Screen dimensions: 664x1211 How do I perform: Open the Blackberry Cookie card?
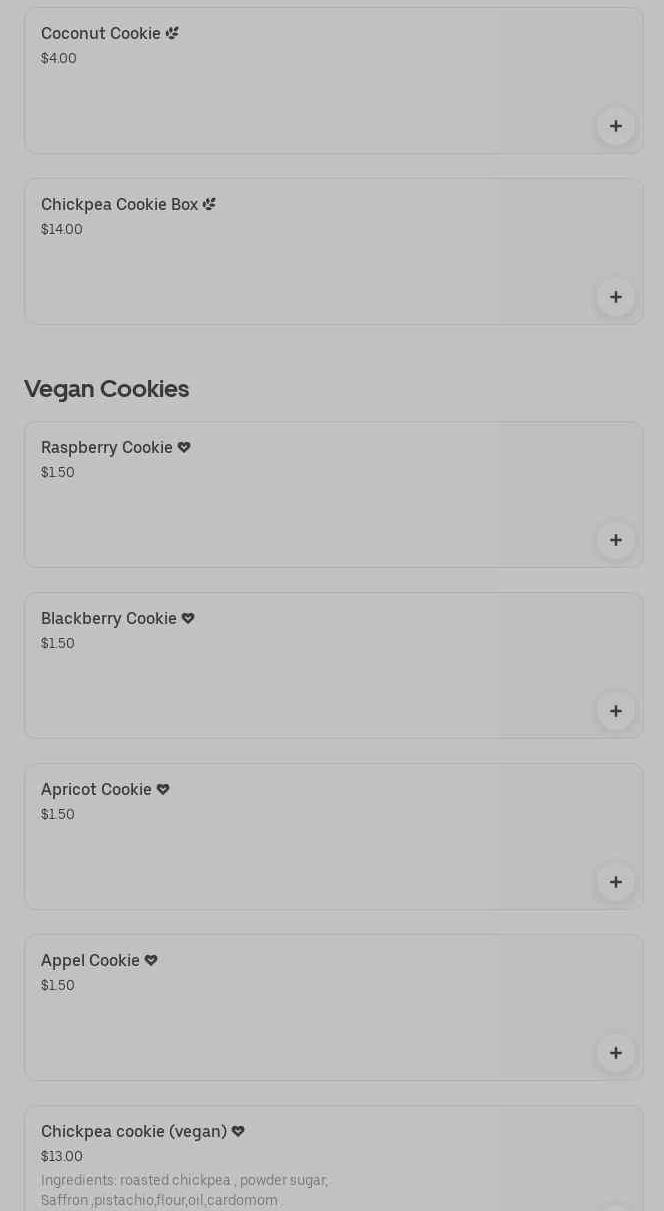[300, 665]
